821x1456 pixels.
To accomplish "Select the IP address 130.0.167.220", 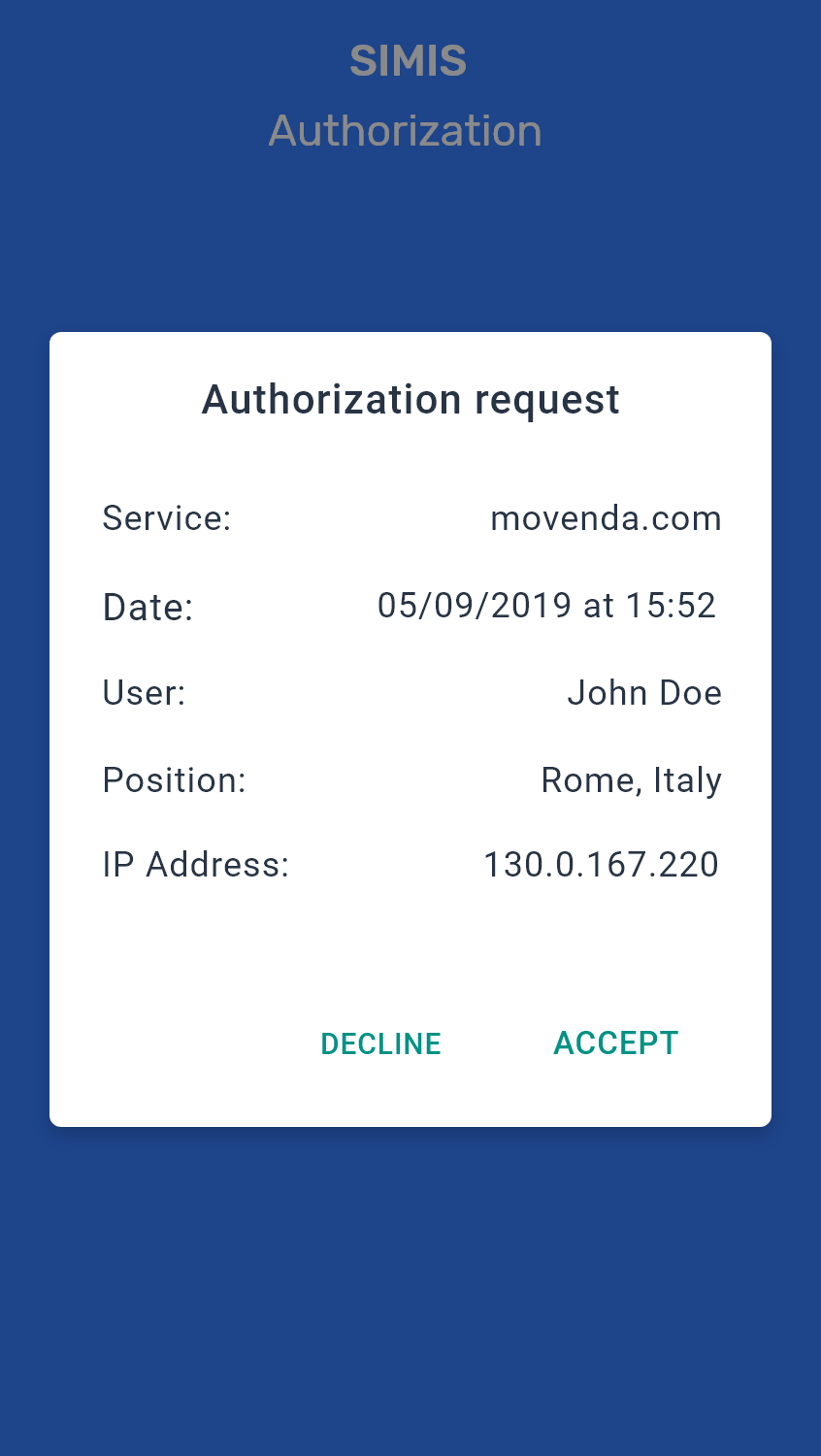I will (x=601, y=864).
